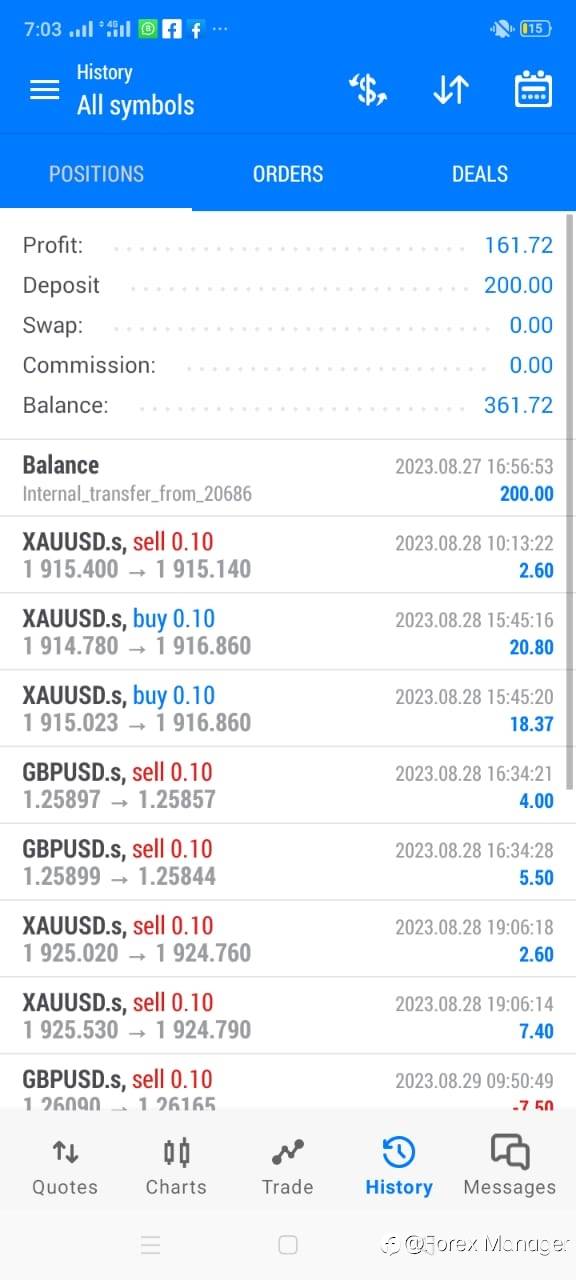Switch to the Orders tab
The width and height of the screenshot is (576, 1280).
pyautogui.click(x=288, y=174)
